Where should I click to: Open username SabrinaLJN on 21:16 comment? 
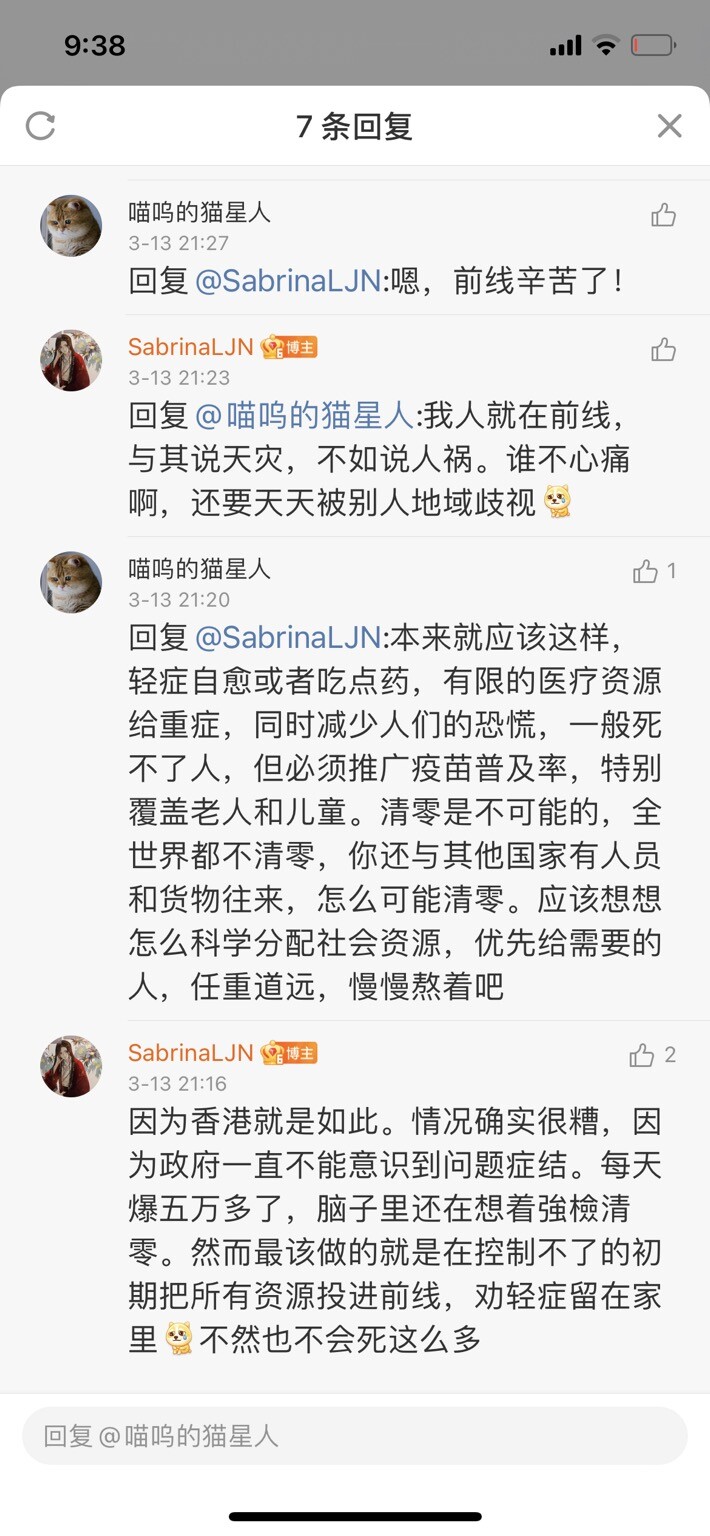190,1052
